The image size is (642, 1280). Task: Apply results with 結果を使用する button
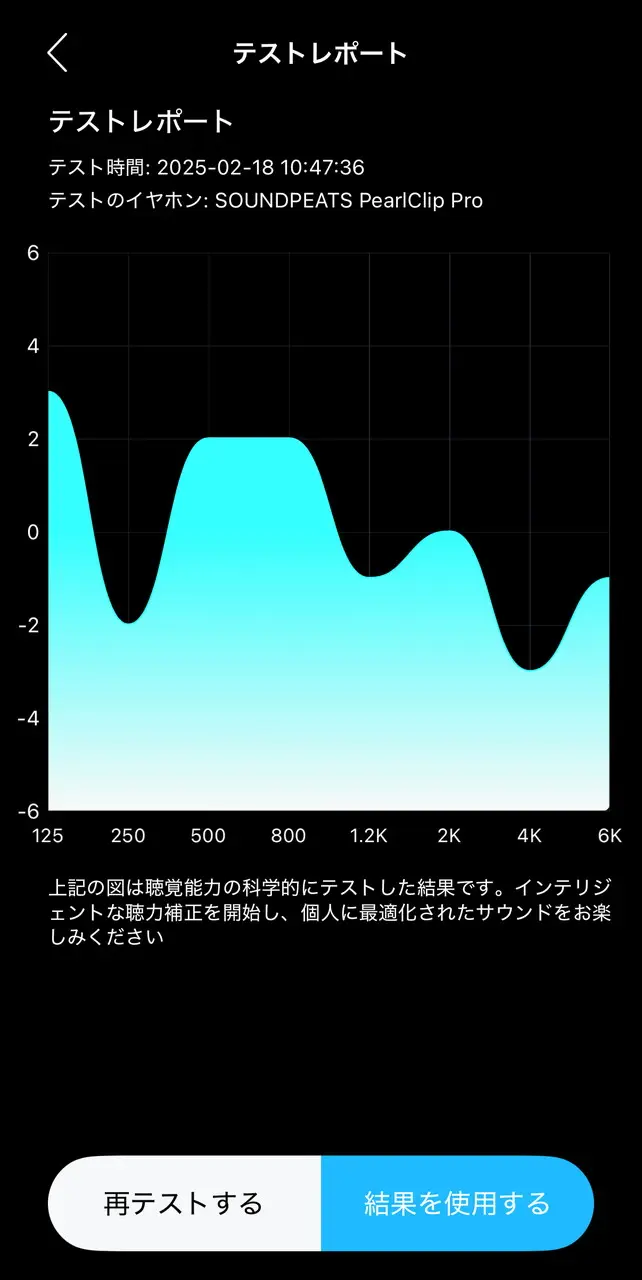(x=457, y=1203)
